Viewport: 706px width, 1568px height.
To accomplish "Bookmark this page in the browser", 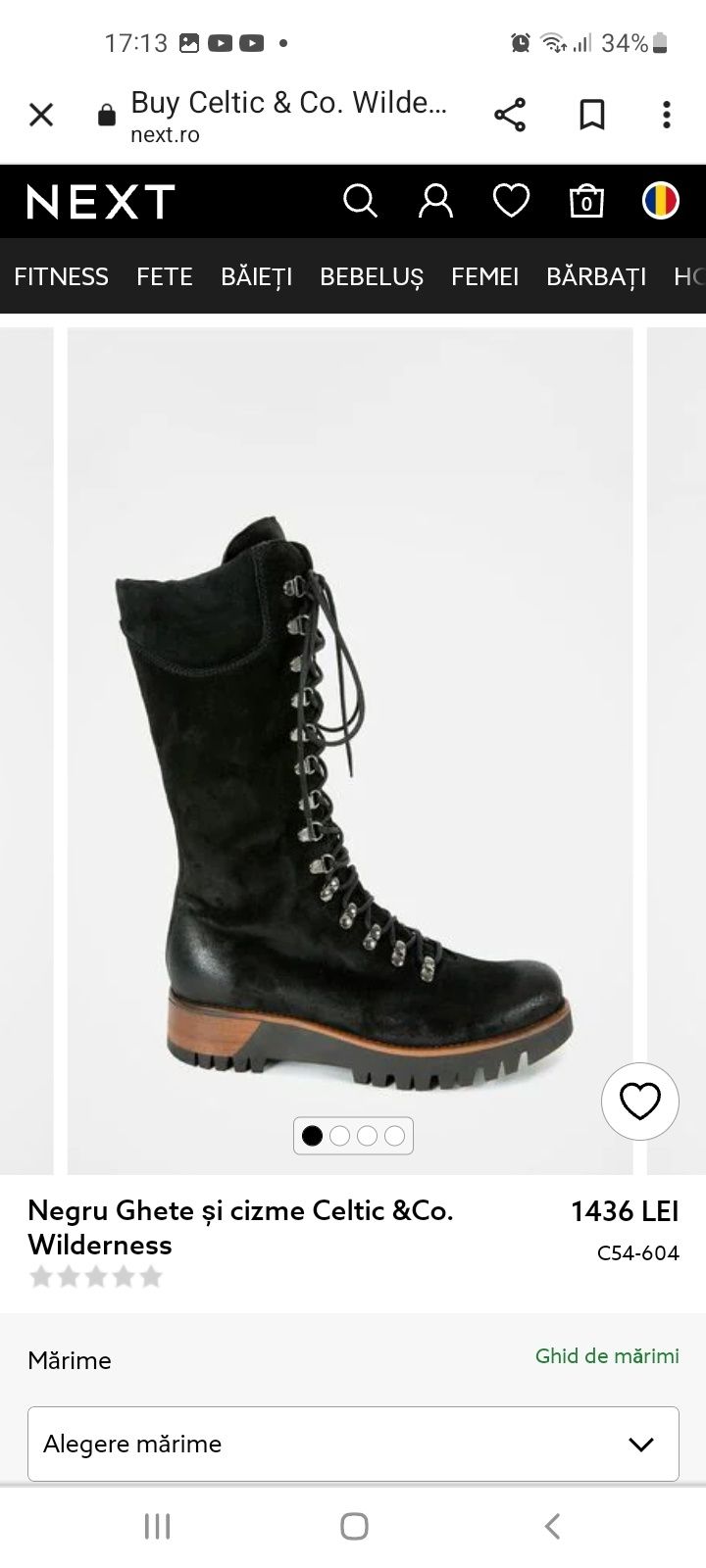I will [591, 116].
